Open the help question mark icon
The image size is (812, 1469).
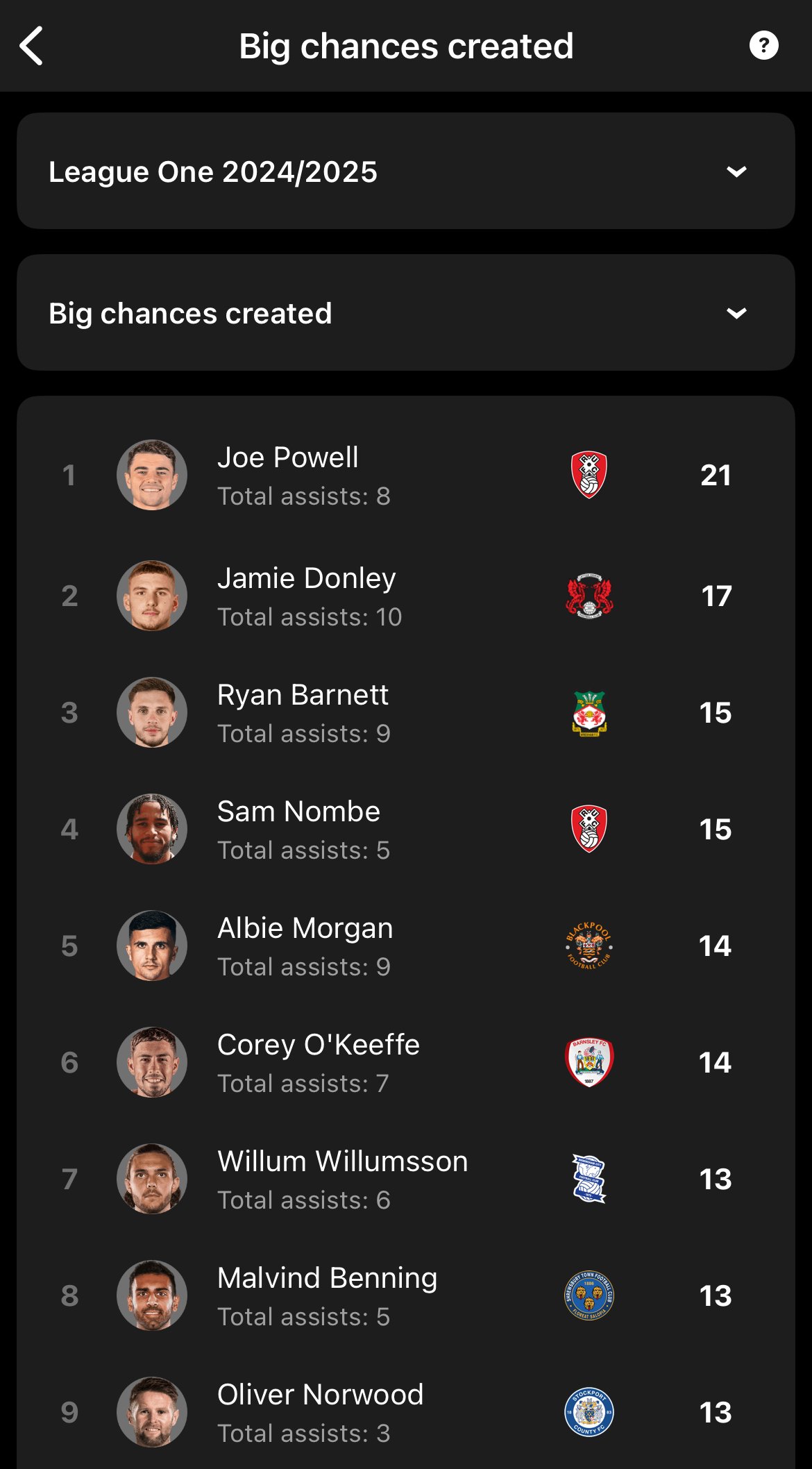coord(763,46)
